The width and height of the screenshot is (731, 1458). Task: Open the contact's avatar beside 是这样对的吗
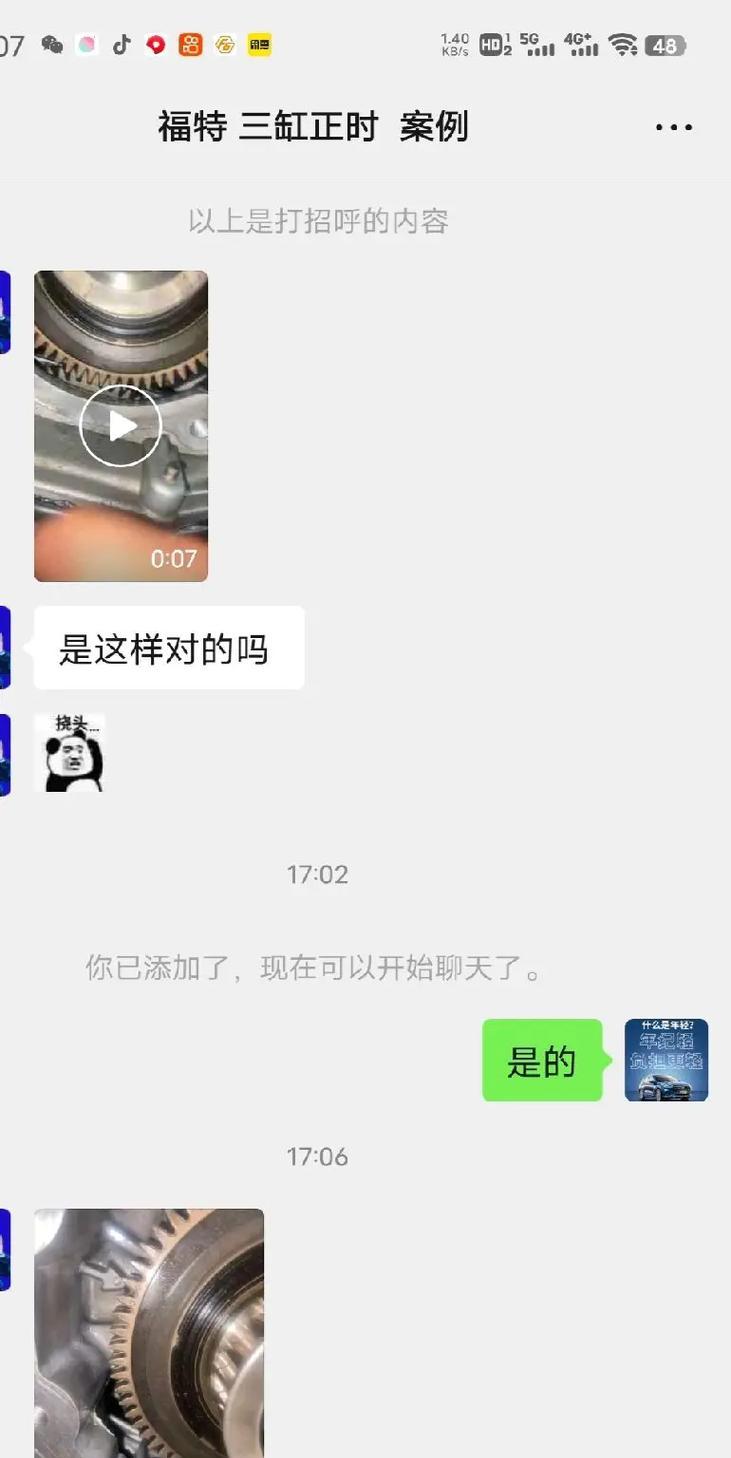point(5,647)
